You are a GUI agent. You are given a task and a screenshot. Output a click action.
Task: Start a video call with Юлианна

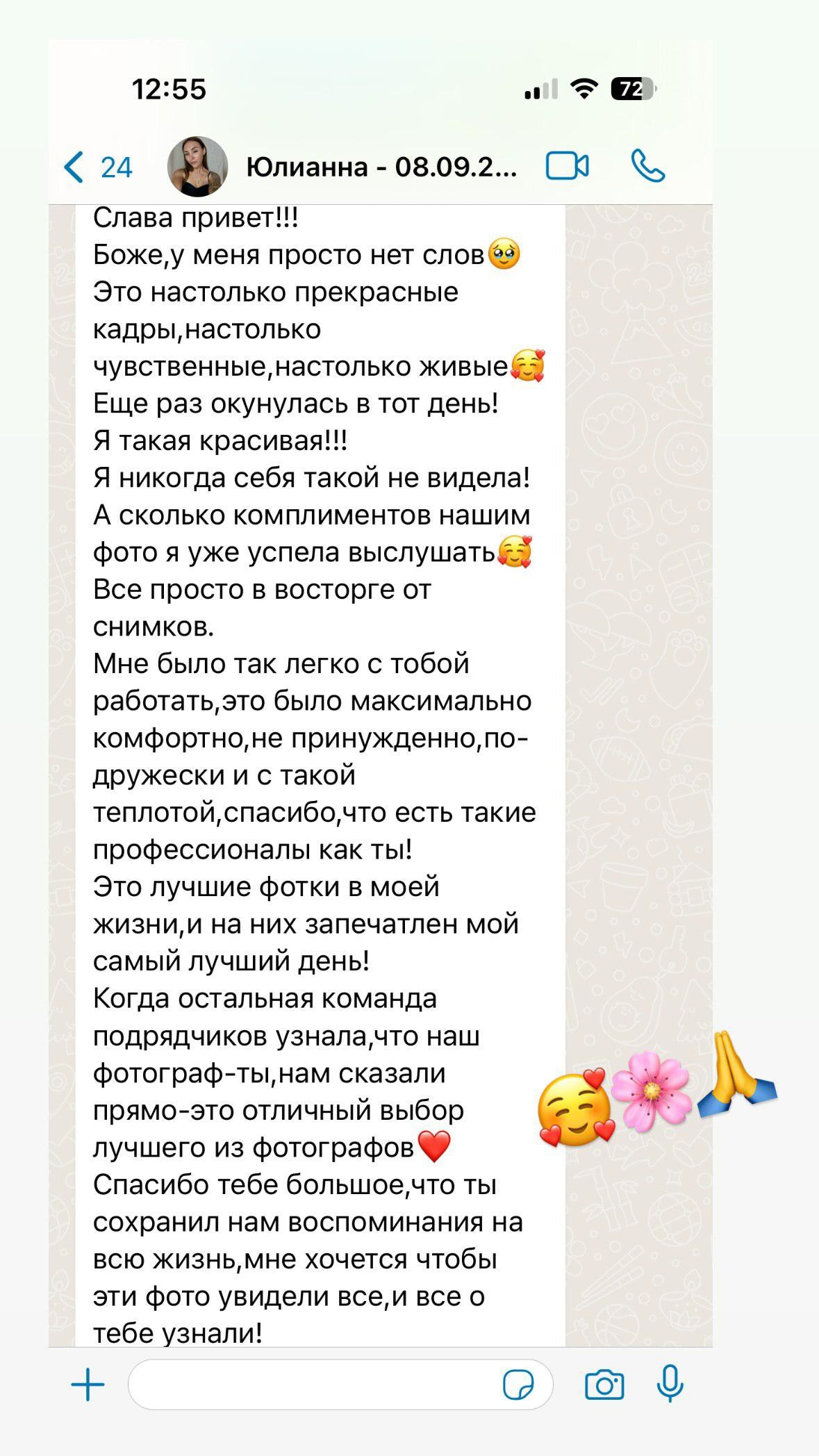pos(567,167)
